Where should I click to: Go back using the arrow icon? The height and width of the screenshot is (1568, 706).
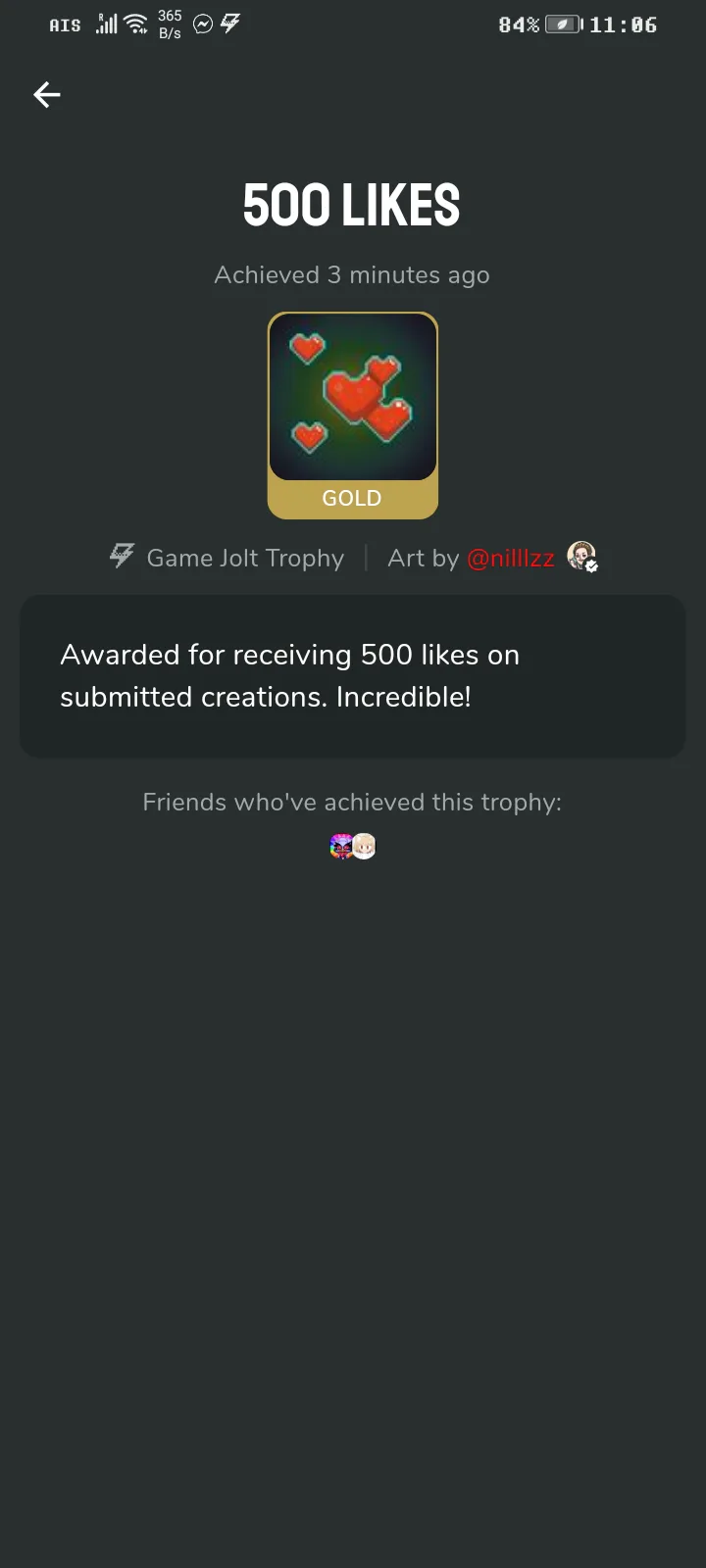(46, 95)
